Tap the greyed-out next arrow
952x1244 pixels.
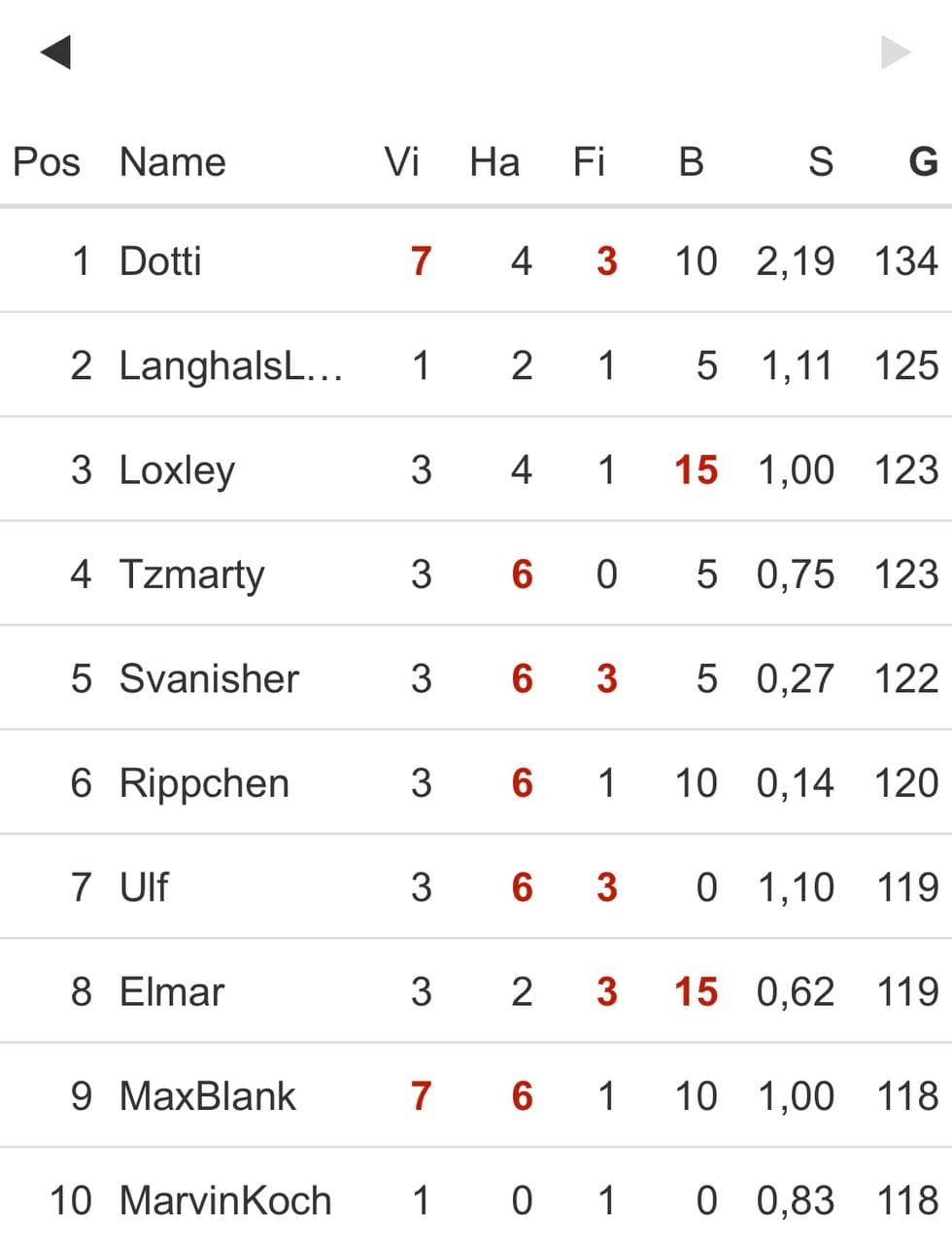click(x=895, y=52)
